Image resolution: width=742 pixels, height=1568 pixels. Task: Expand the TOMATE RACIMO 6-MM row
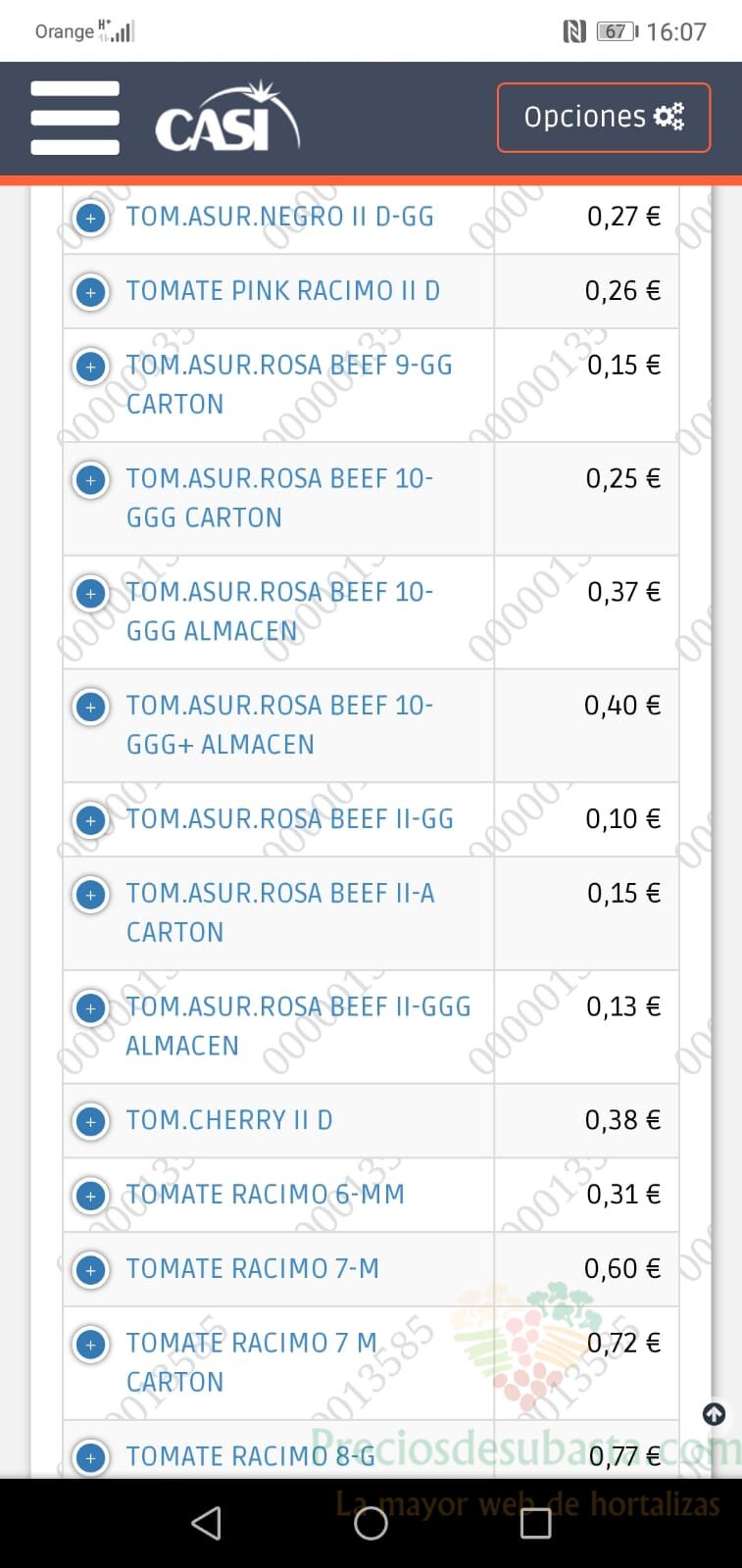point(91,1196)
